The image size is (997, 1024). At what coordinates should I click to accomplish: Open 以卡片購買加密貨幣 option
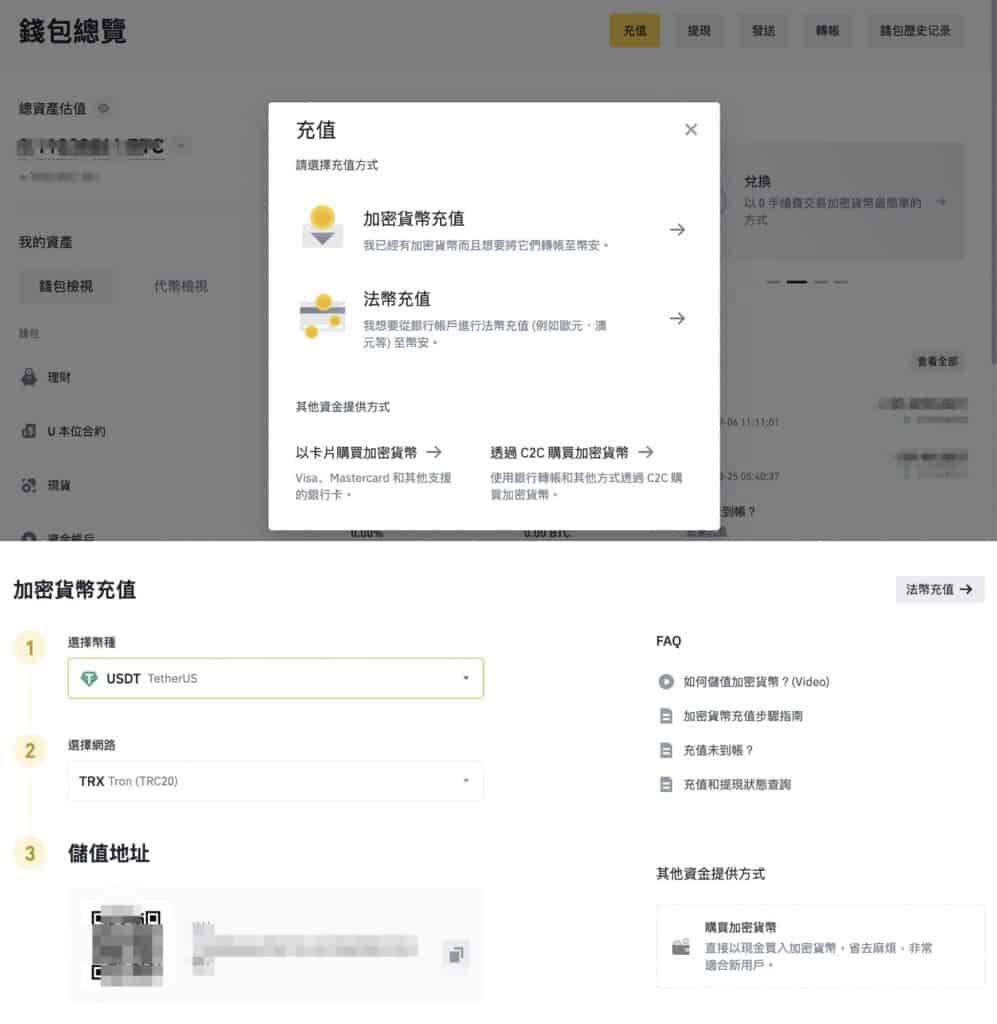(369, 452)
